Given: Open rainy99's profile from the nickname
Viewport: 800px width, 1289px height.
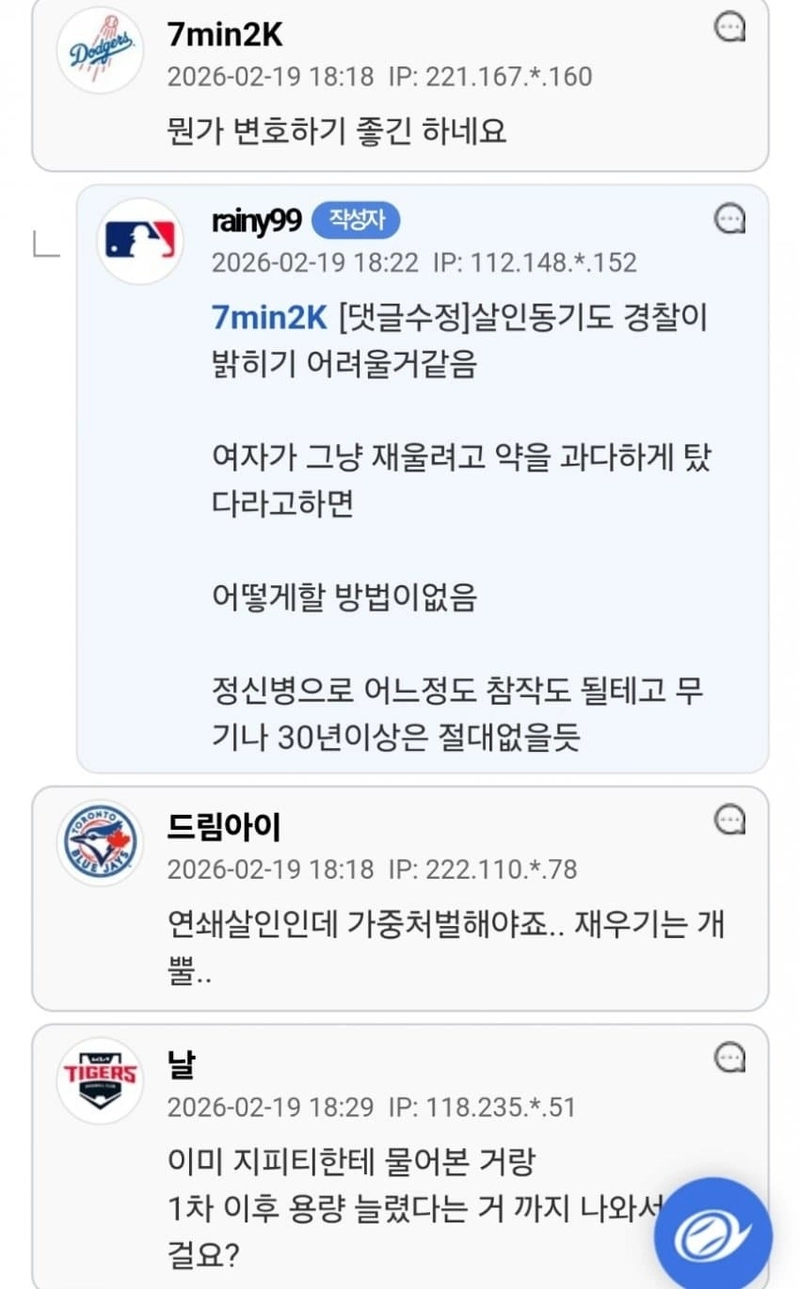Looking at the screenshot, I should pos(256,220).
